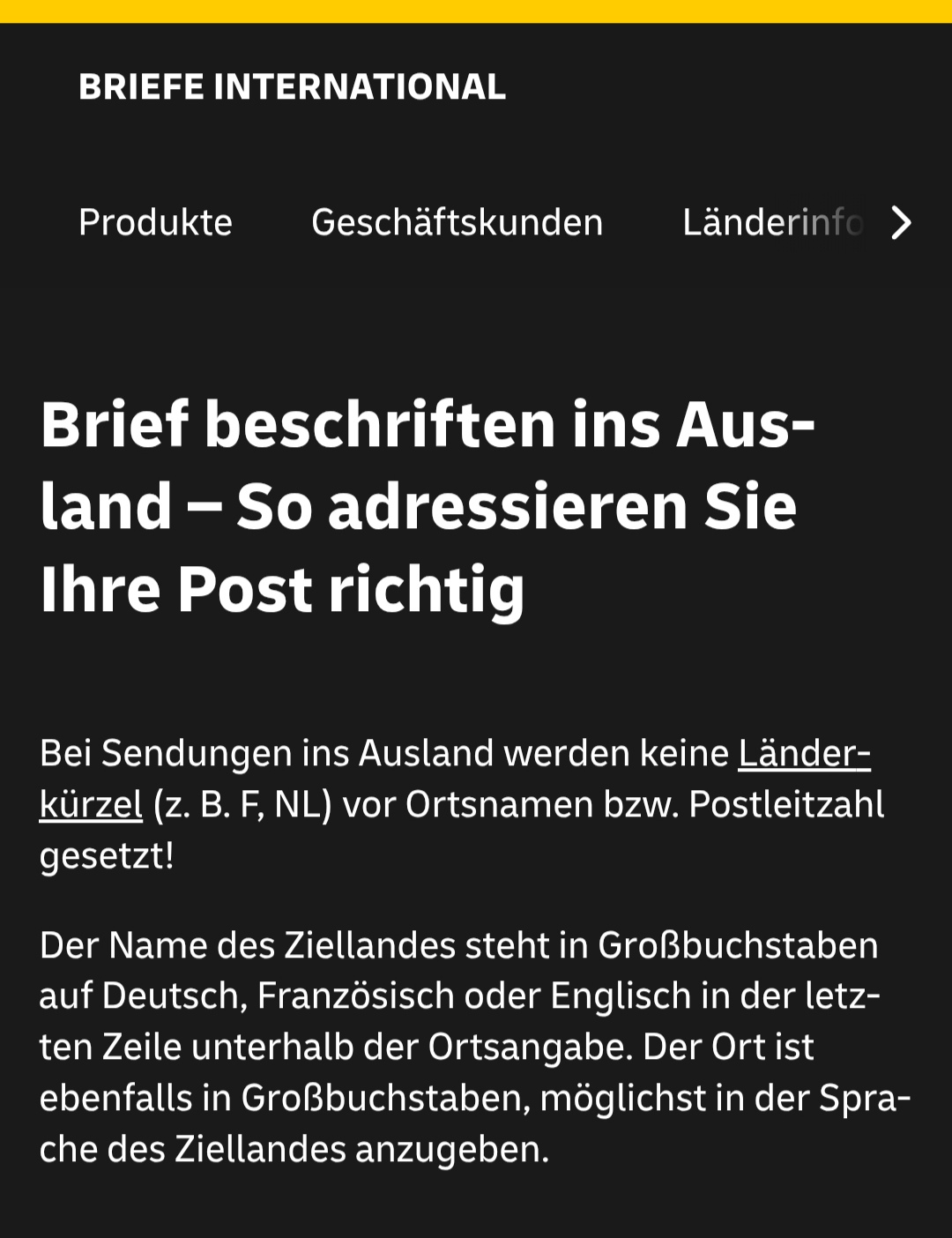The height and width of the screenshot is (1238, 952).
Task: Select the Länderinfo tab
Action: (x=771, y=222)
